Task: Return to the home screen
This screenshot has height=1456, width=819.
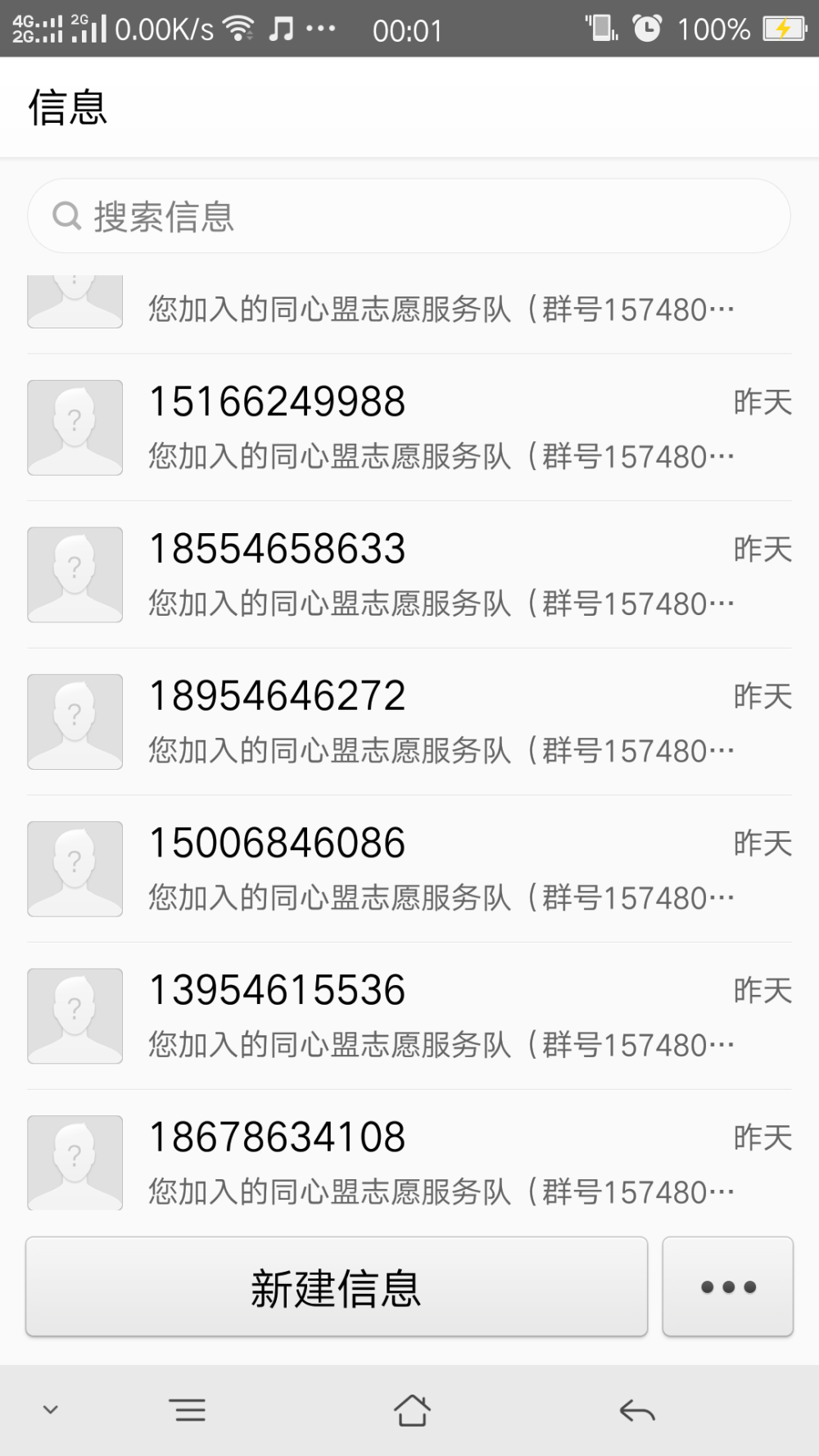Action: 412,1410
